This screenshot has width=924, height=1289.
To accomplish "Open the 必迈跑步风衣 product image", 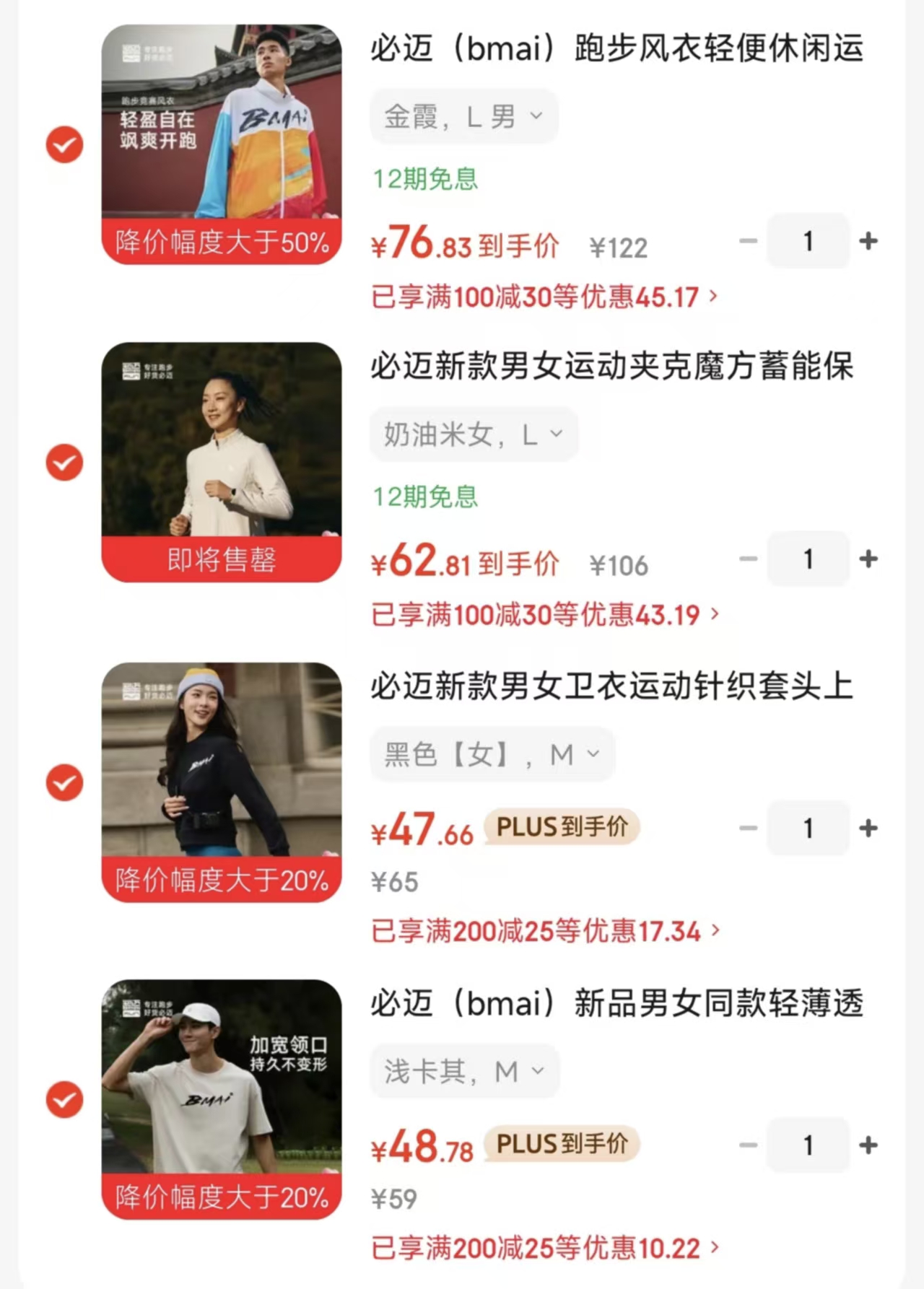I will (221, 144).
